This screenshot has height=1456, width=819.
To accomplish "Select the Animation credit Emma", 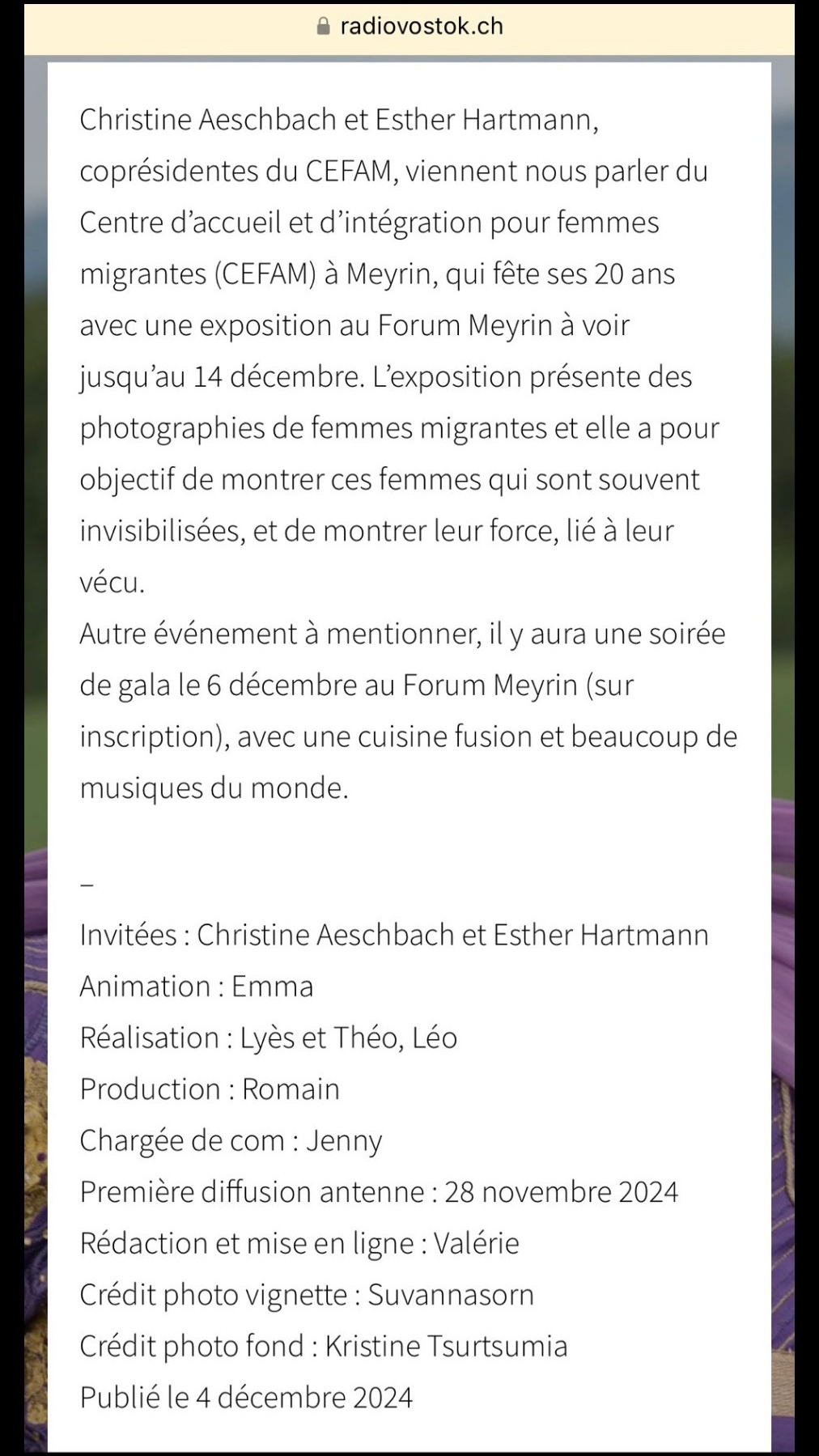I will (272, 986).
